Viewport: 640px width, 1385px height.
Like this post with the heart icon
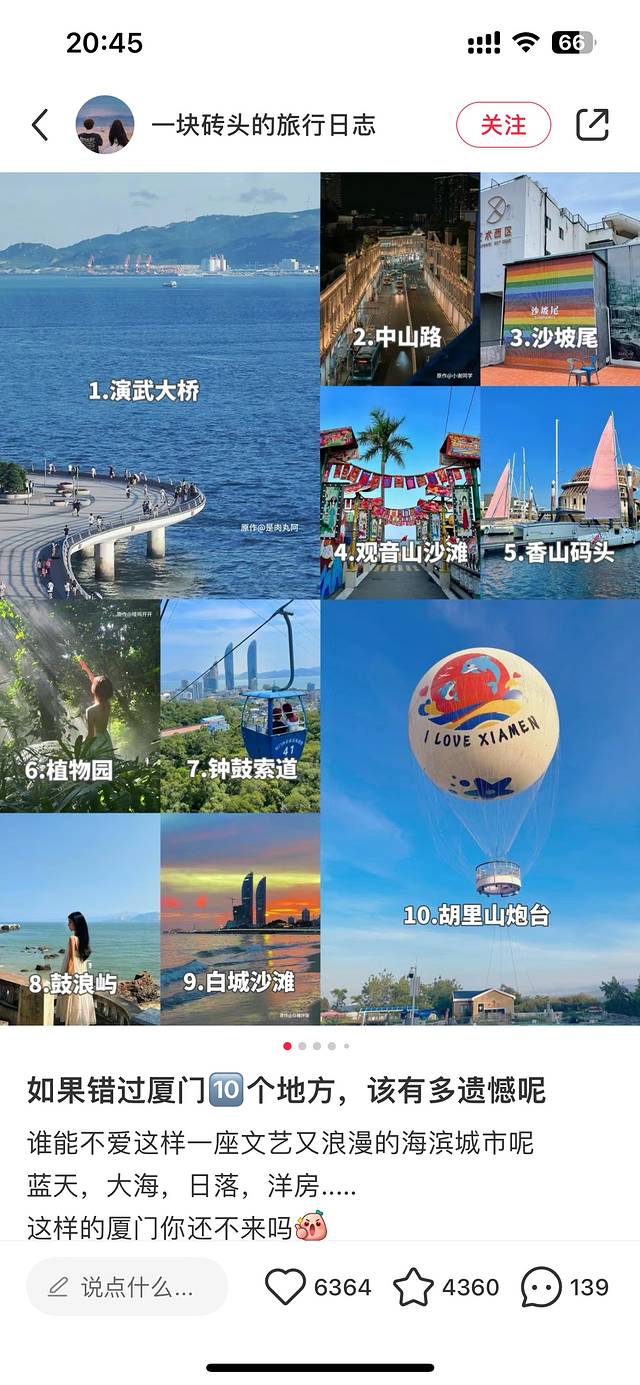tap(286, 1287)
